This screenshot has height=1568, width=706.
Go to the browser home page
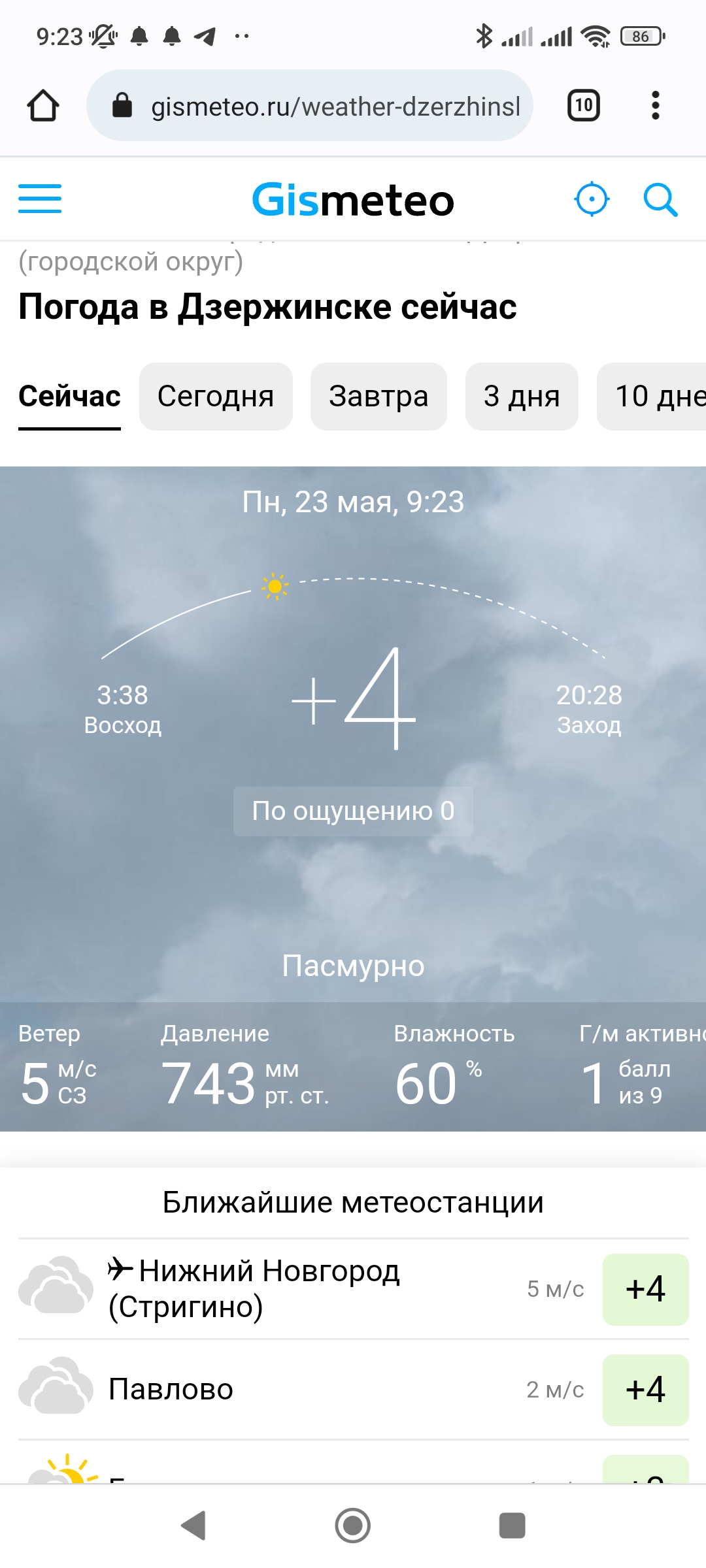(43, 106)
